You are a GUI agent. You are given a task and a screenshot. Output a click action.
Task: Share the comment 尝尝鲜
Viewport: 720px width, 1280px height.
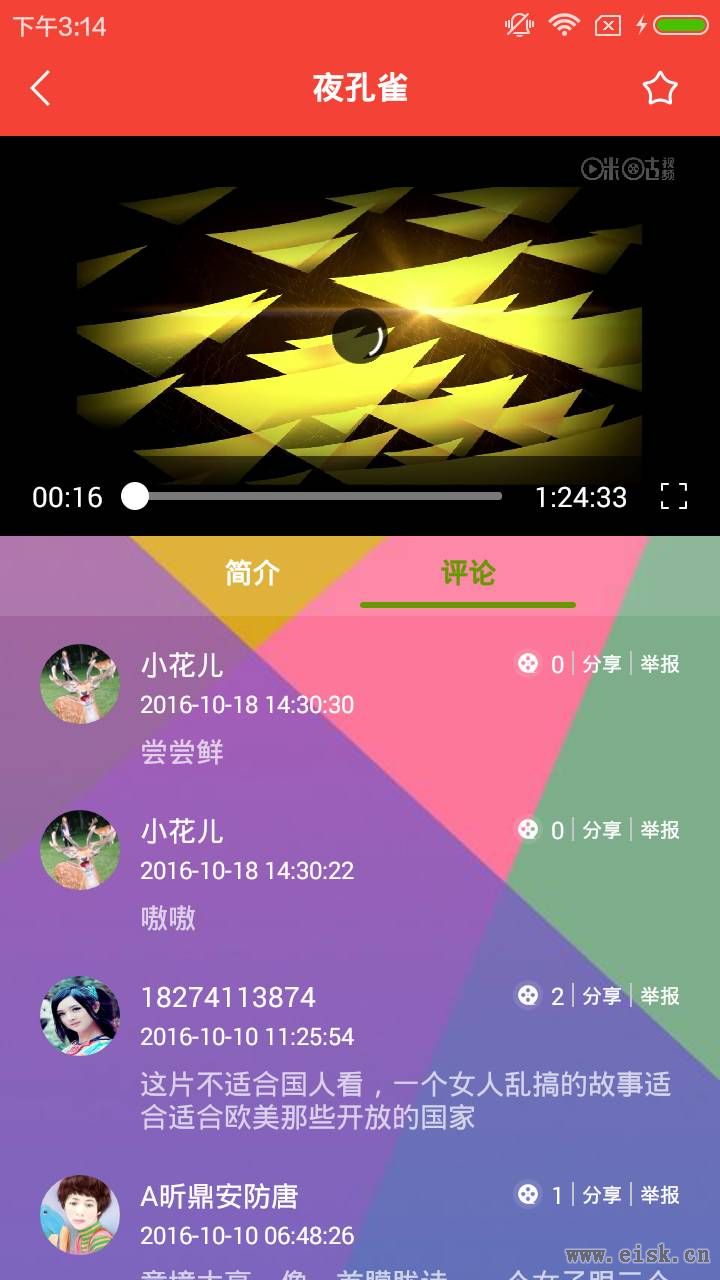pos(602,664)
